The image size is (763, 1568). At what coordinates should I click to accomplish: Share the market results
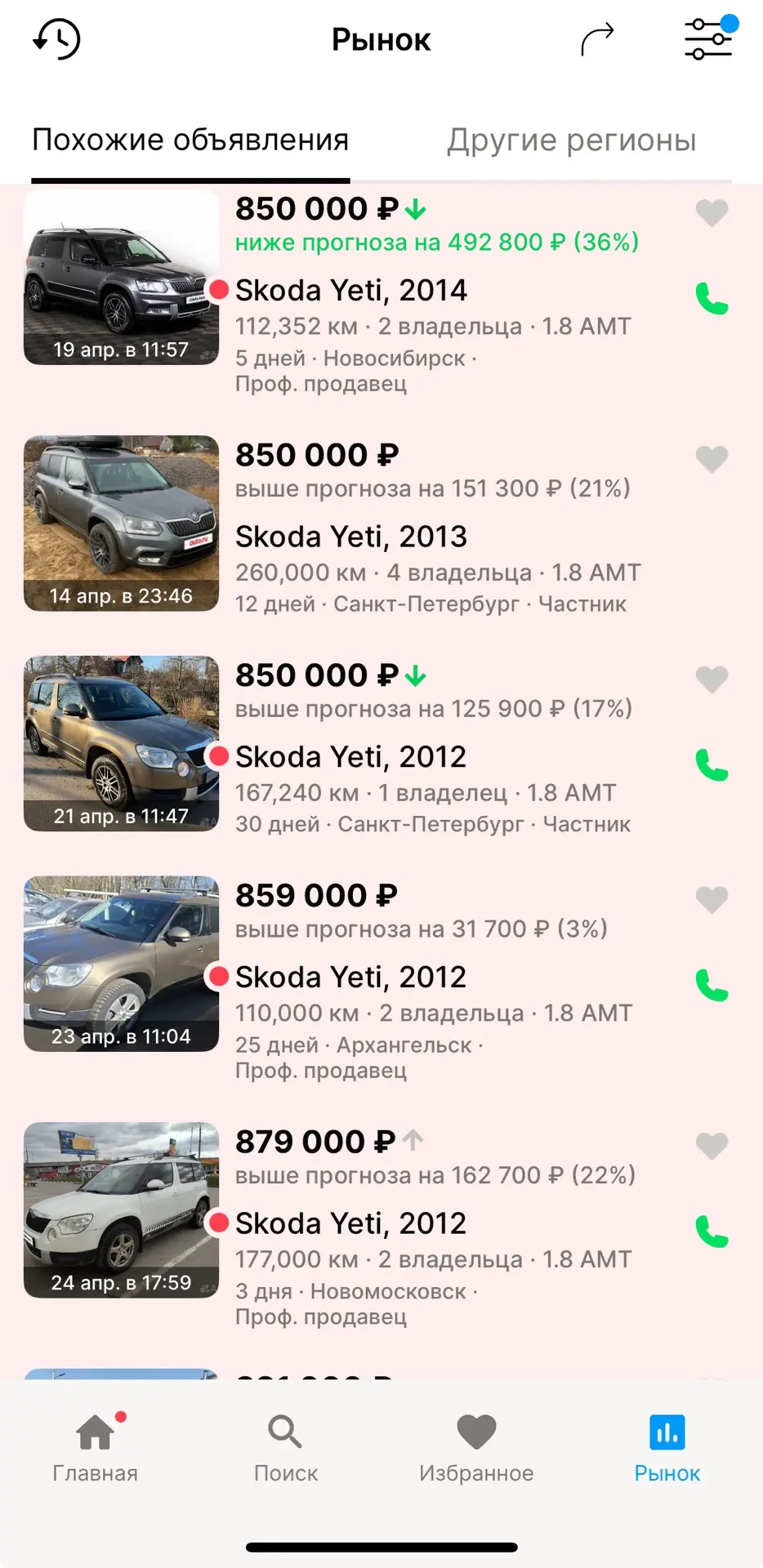(597, 39)
